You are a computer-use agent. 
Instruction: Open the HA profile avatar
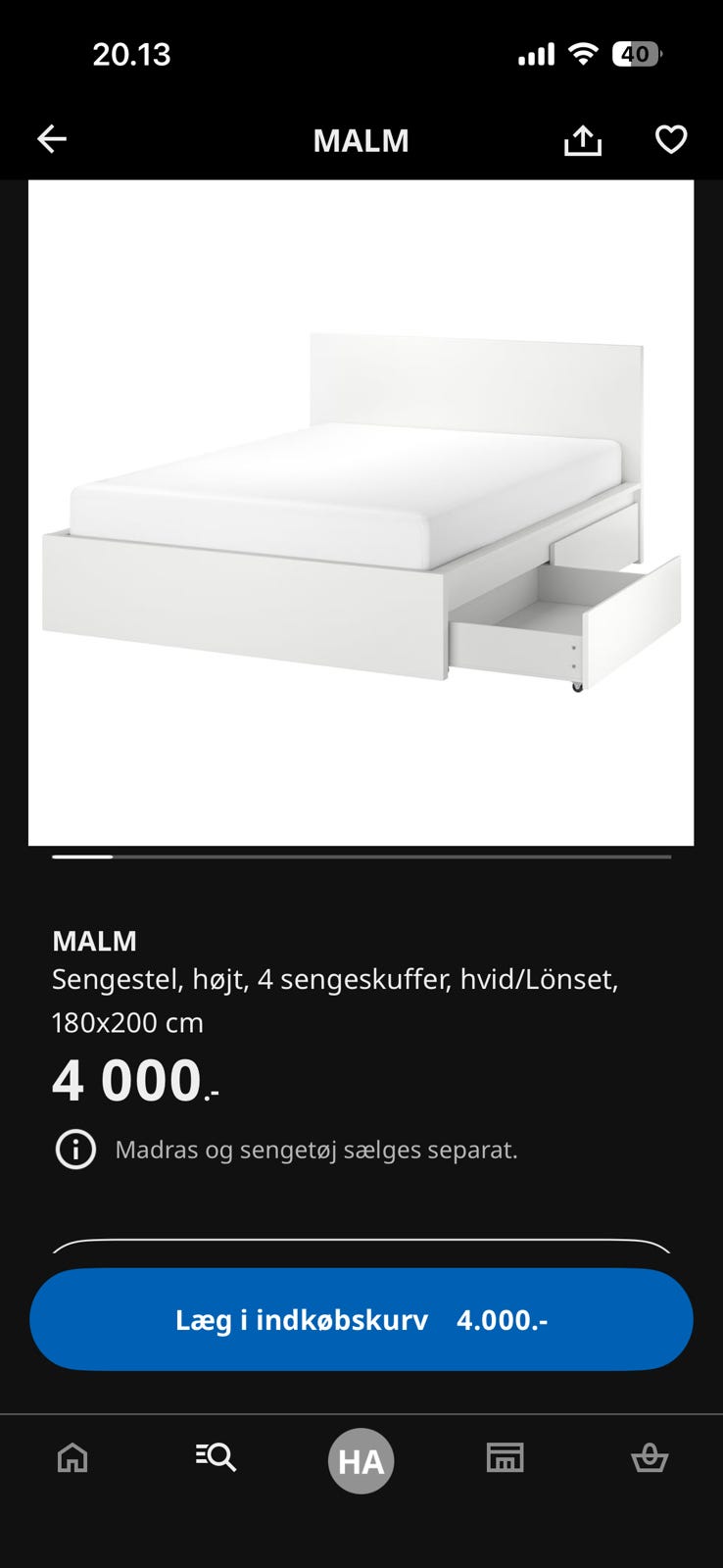361,1460
